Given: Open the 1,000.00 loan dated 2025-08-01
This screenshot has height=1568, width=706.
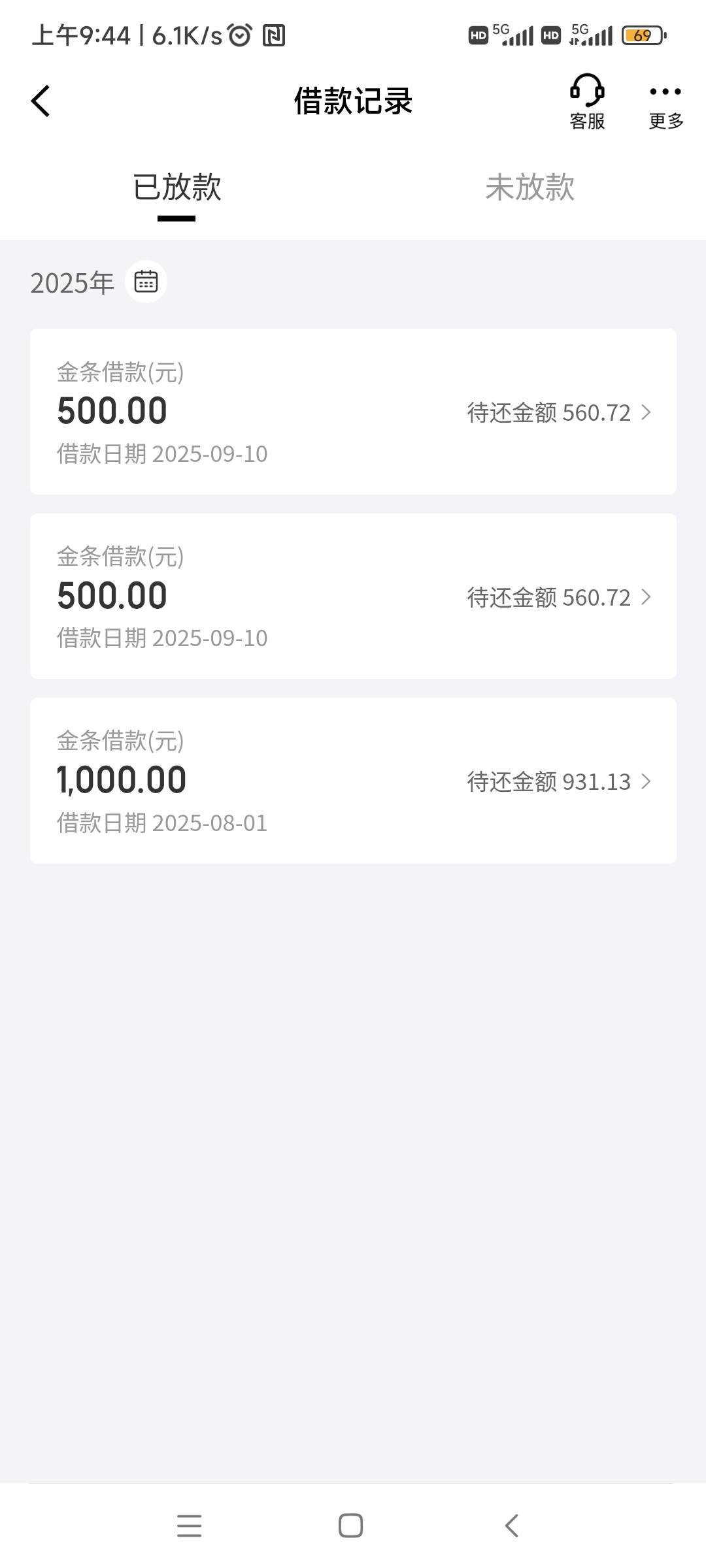Looking at the screenshot, I should [353, 781].
